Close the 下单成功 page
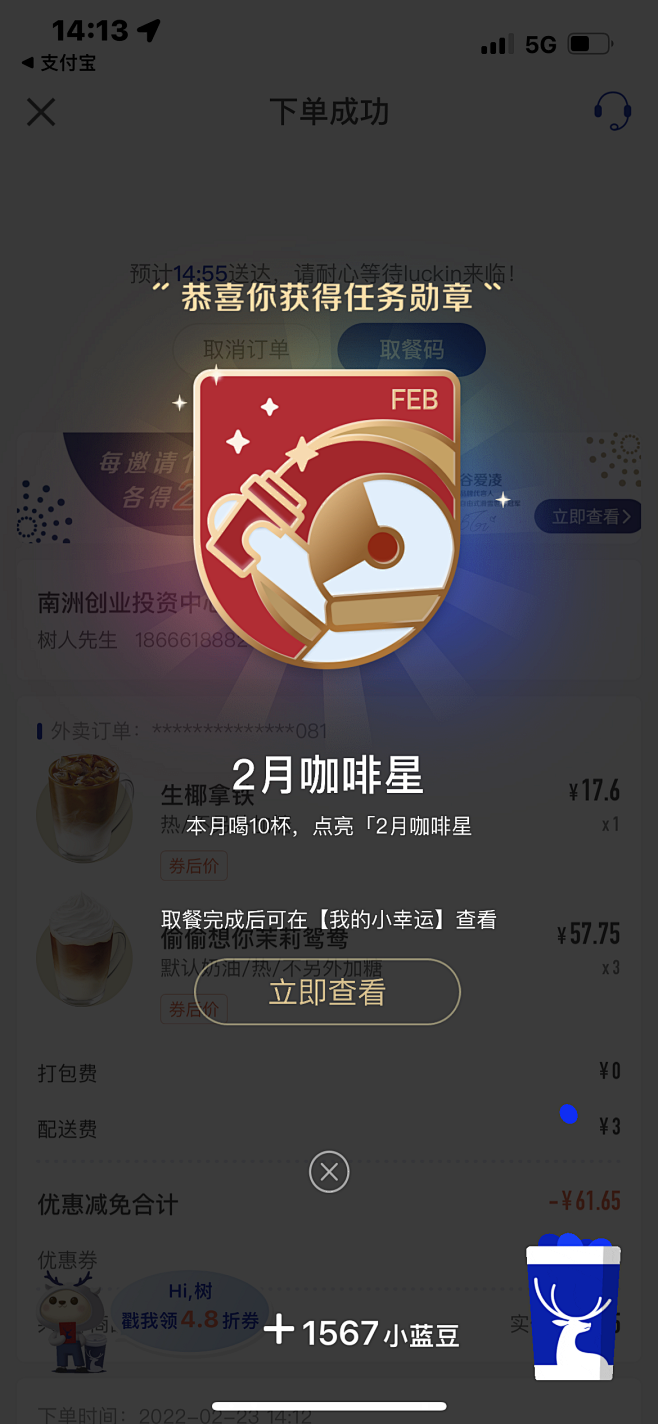658x1424 pixels. pyautogui.click(x=41, y=112)
